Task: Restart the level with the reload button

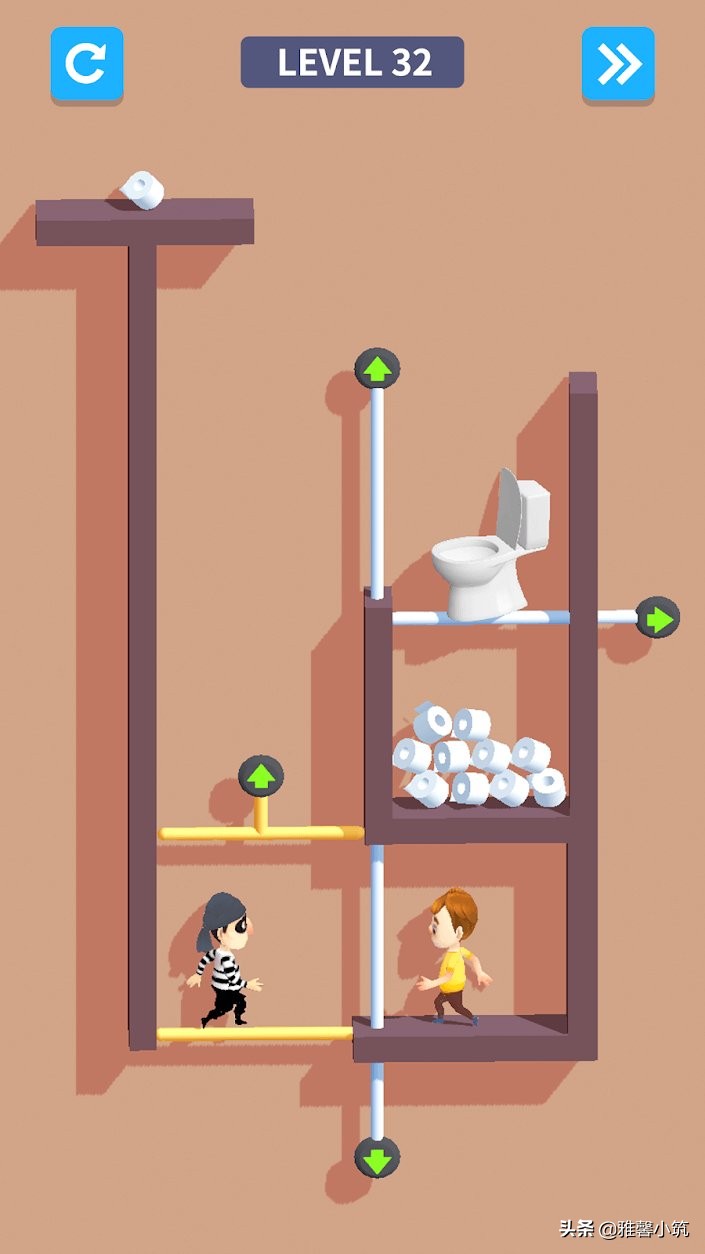Action: point(87,64)
